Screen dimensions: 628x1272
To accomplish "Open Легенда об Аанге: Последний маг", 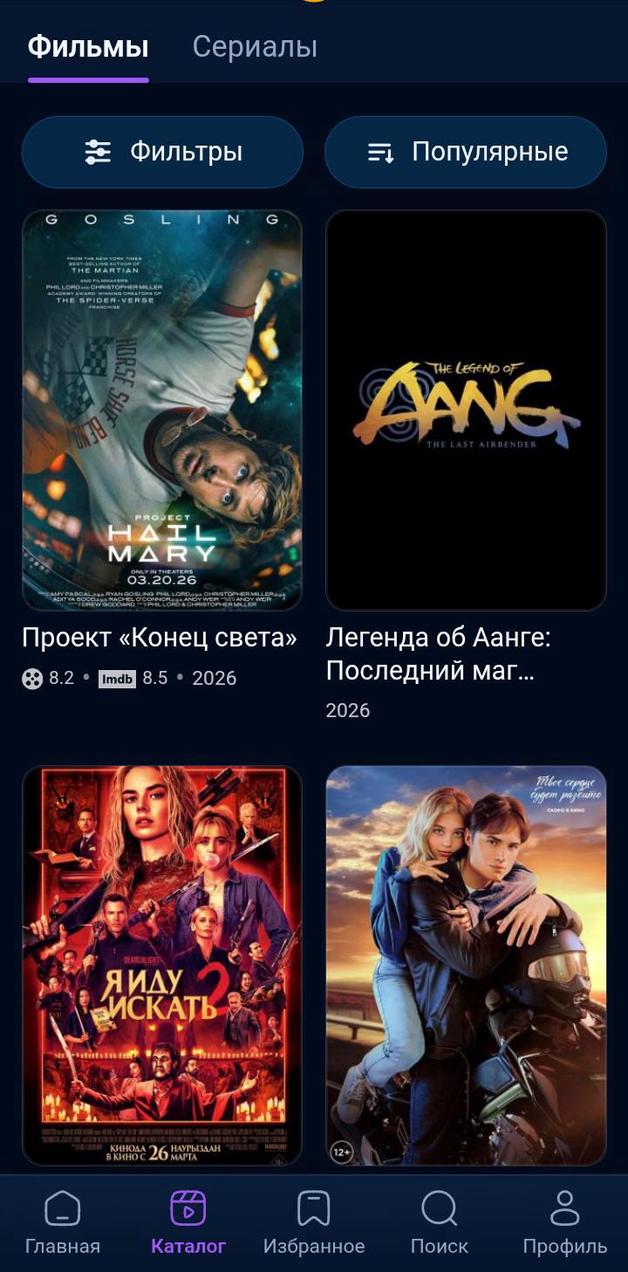I will (466, 410).
